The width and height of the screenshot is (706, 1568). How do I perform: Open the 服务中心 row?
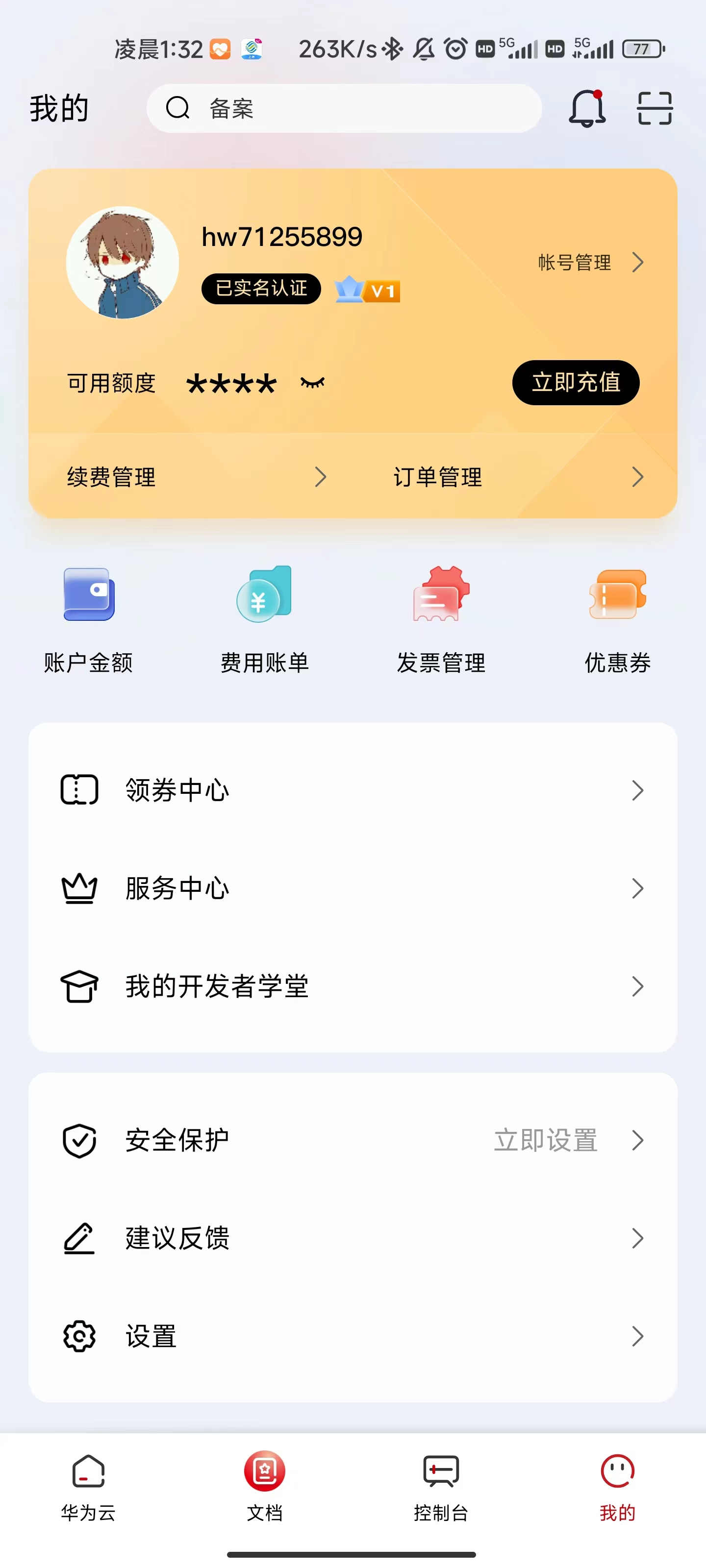(x=353, y=888)
